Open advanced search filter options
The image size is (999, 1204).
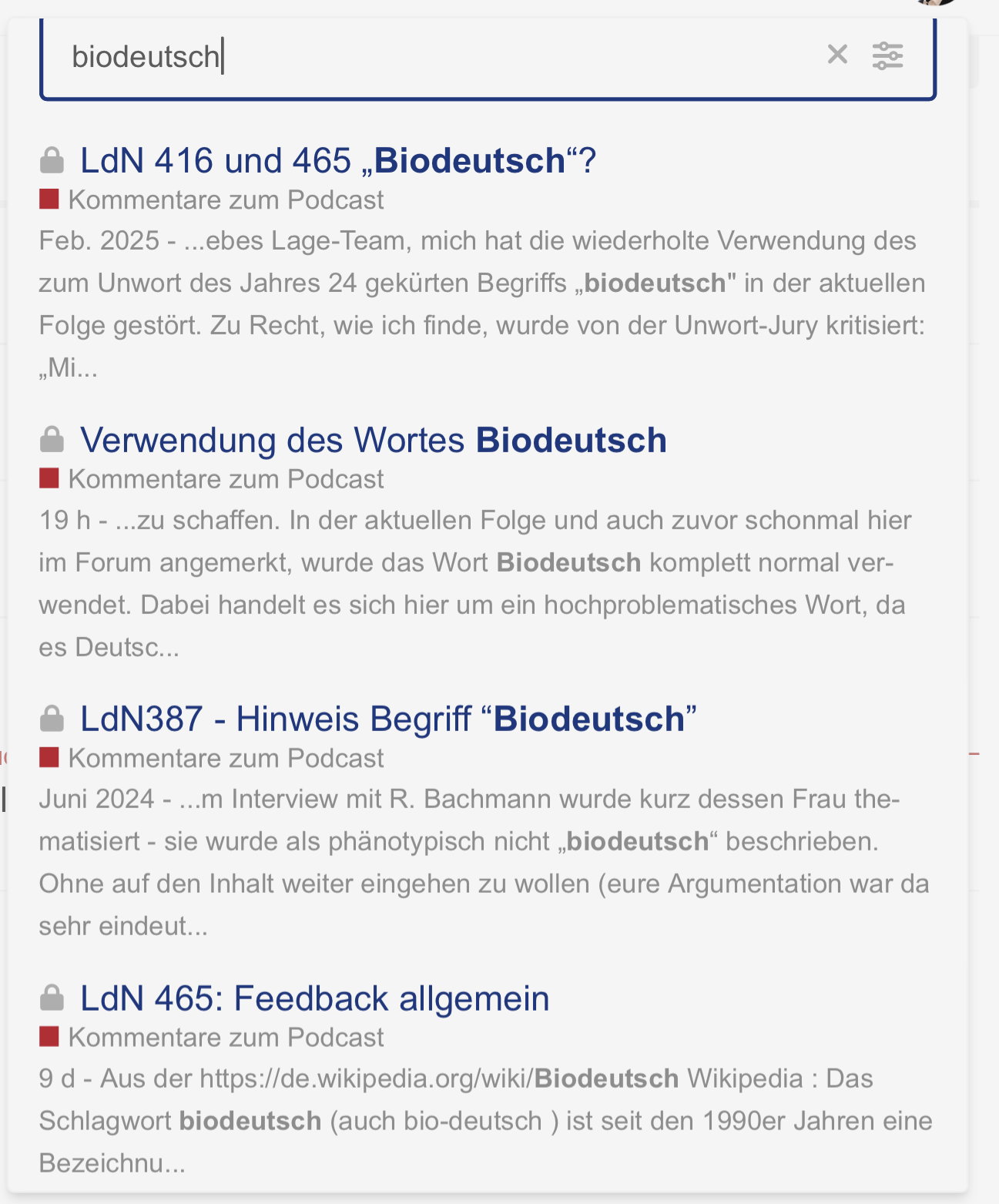click(x=887, y=55)
